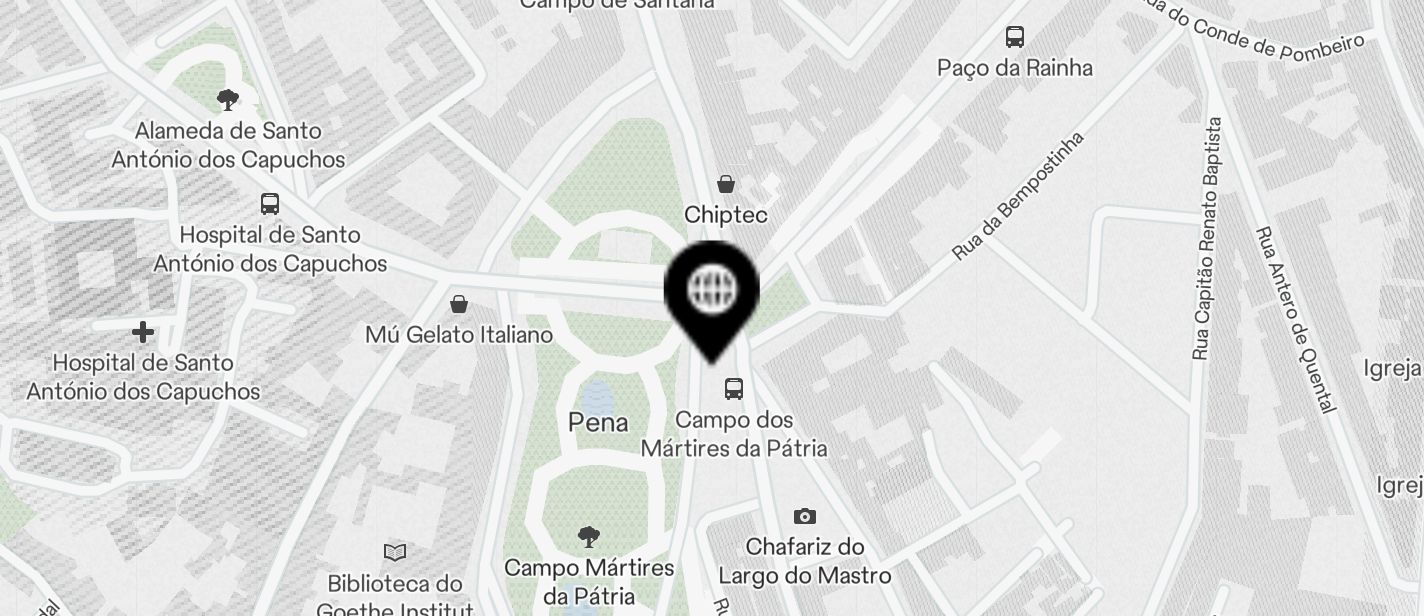Screen dimensions: 1424x616
Task: Select Biblioteca do Goethe Institut marker
Action: click(x=396, y=552)
